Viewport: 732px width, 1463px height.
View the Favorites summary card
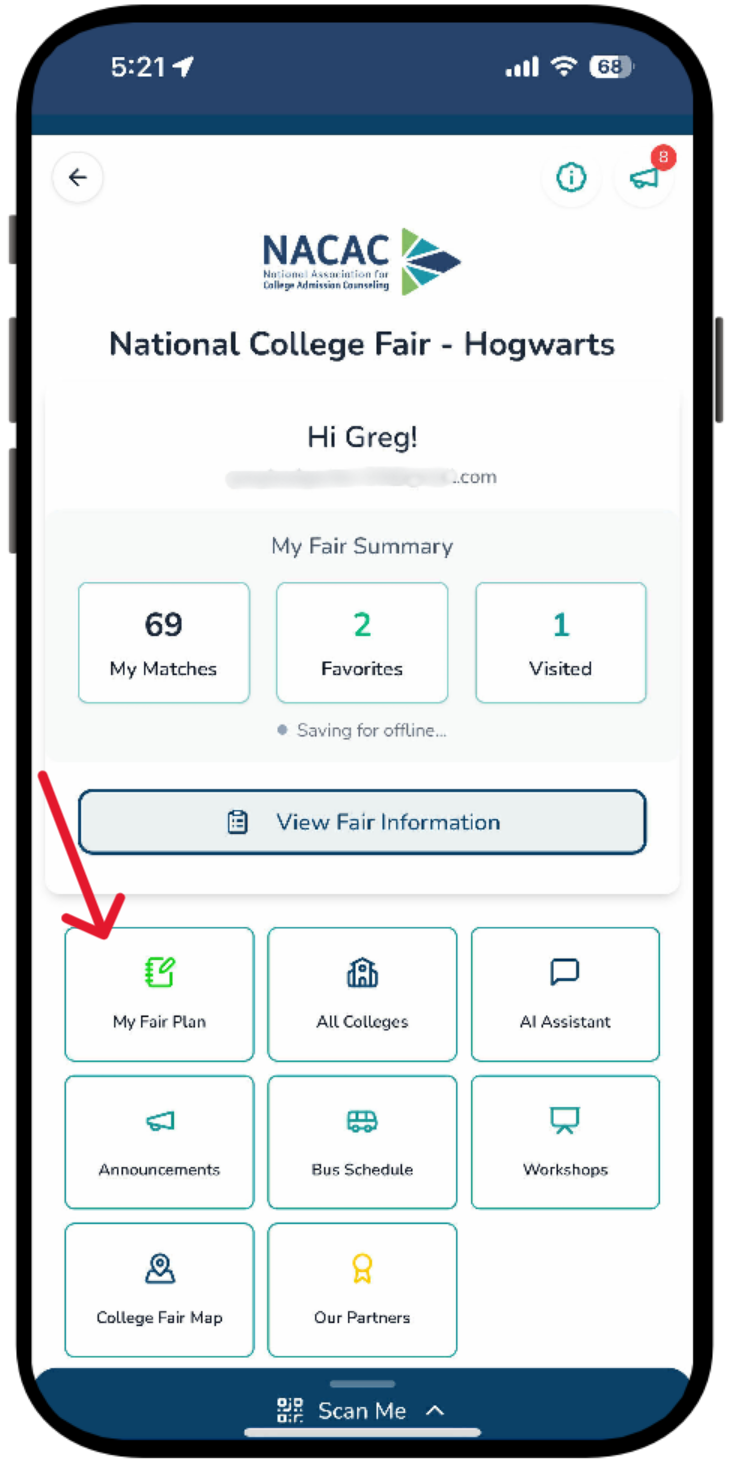[x=362, y=643]
